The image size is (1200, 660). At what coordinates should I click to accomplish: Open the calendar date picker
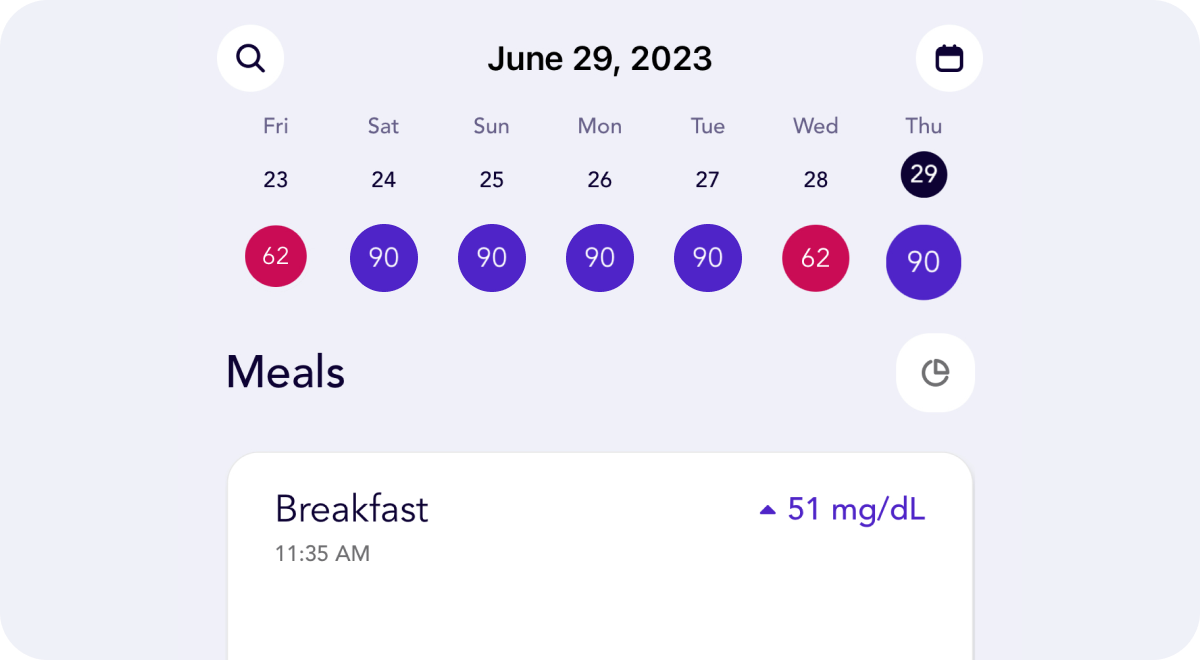948,58
